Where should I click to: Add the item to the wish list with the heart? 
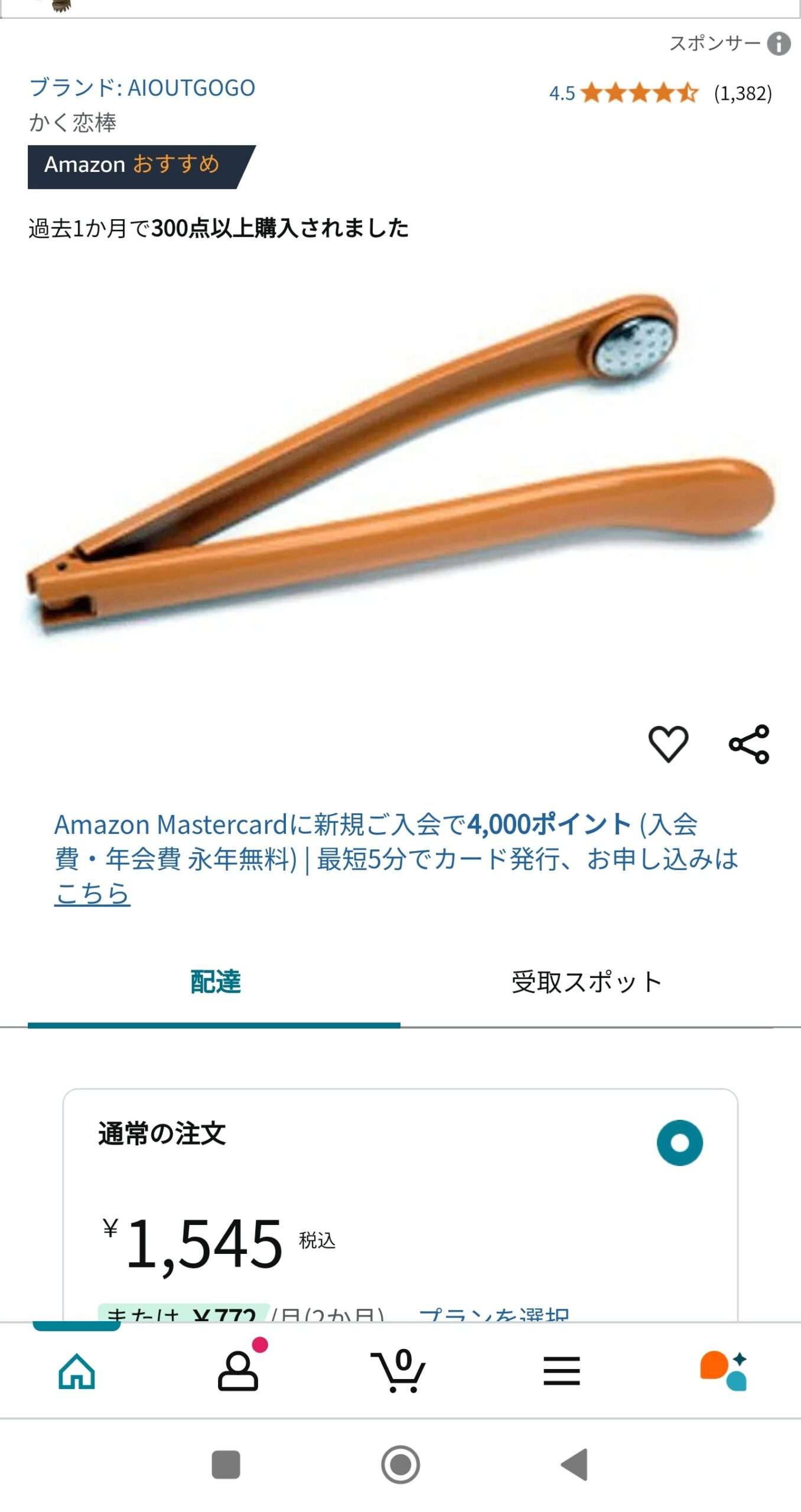click(x=668, y=744)
